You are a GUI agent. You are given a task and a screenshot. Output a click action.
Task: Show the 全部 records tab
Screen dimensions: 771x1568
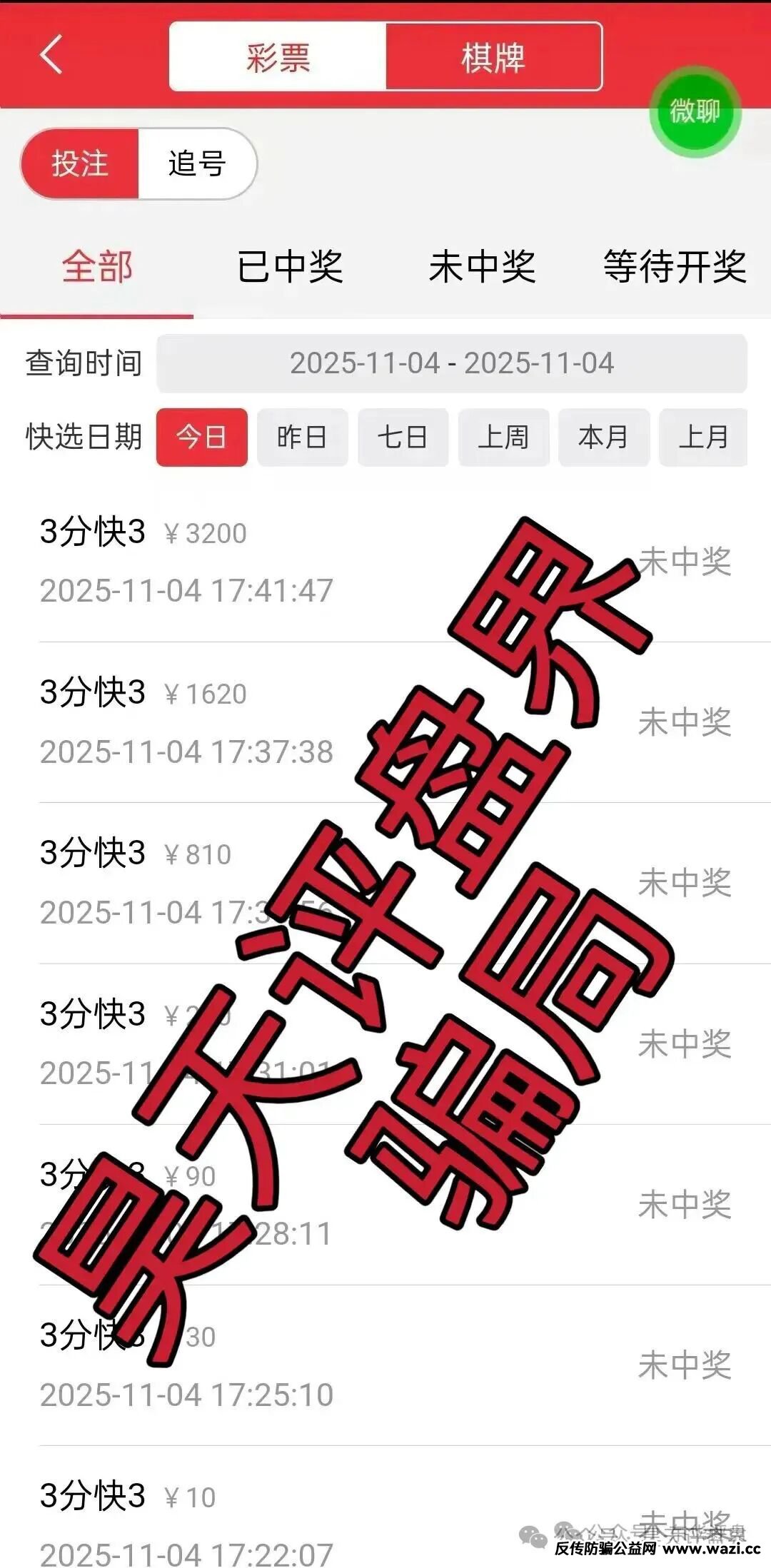pyautogui.click(x=97, y=267)
